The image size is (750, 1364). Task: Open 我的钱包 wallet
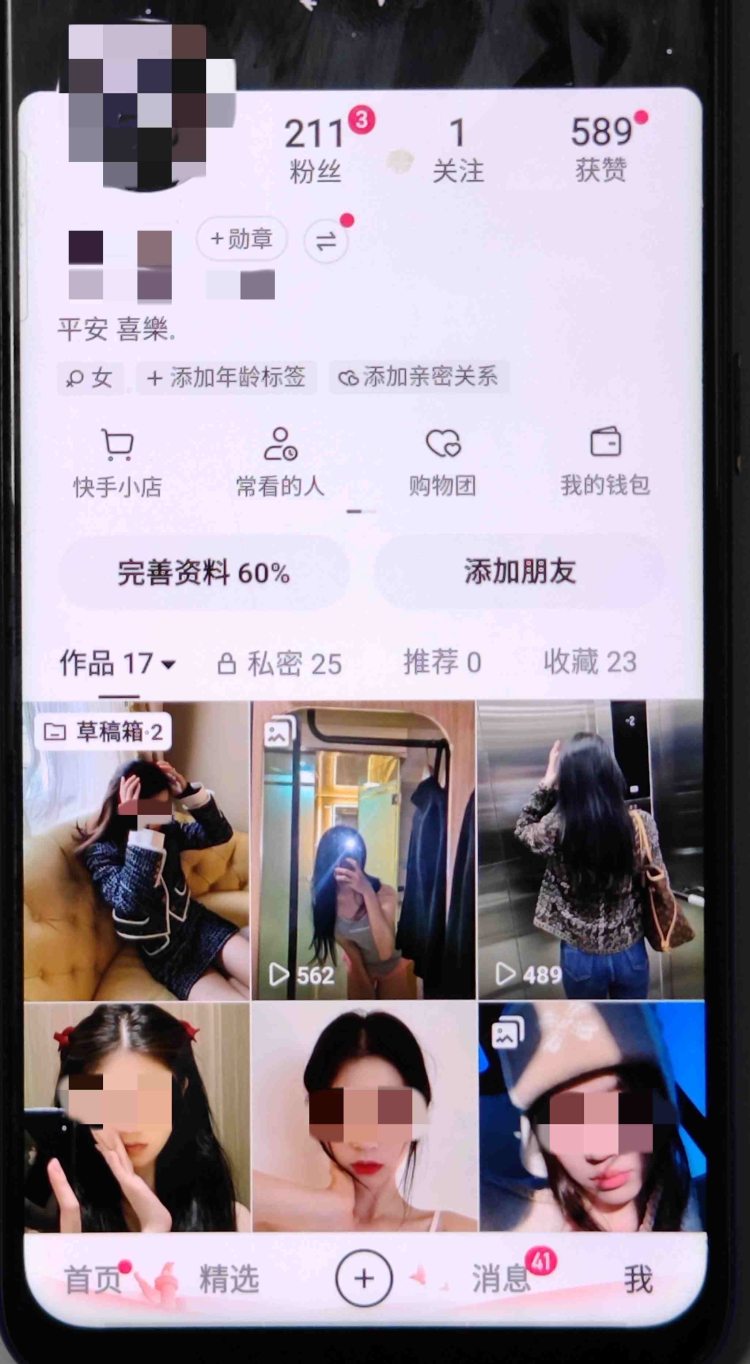(605, 464)
